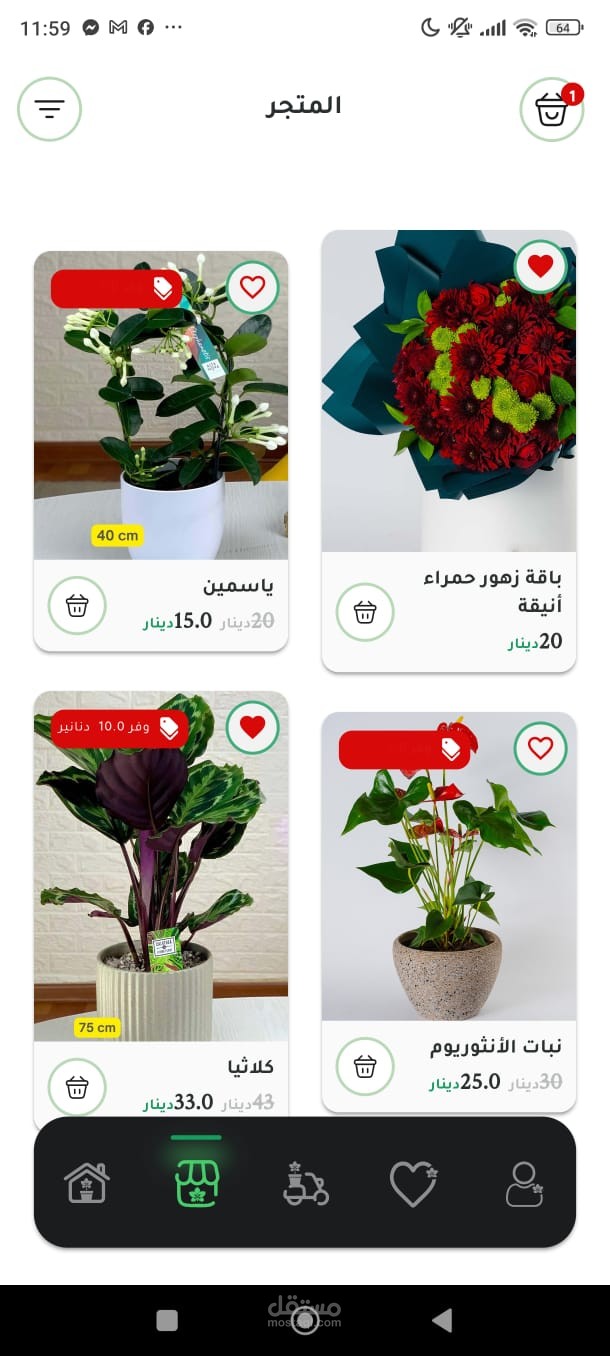
Task: Add ياسمين to favorites
Action: tap(253, 288)
